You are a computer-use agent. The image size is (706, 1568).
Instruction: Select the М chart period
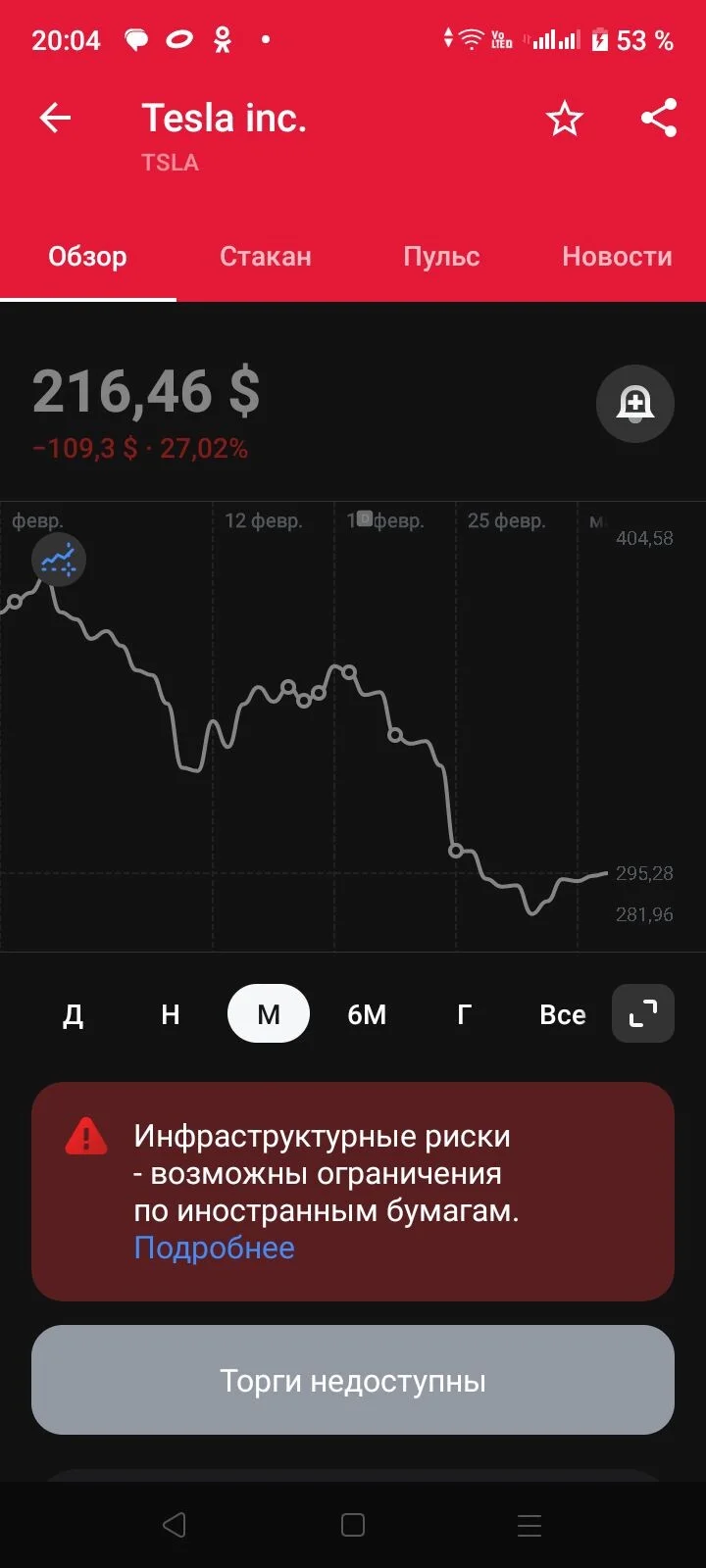click(x=269, y=1013)
